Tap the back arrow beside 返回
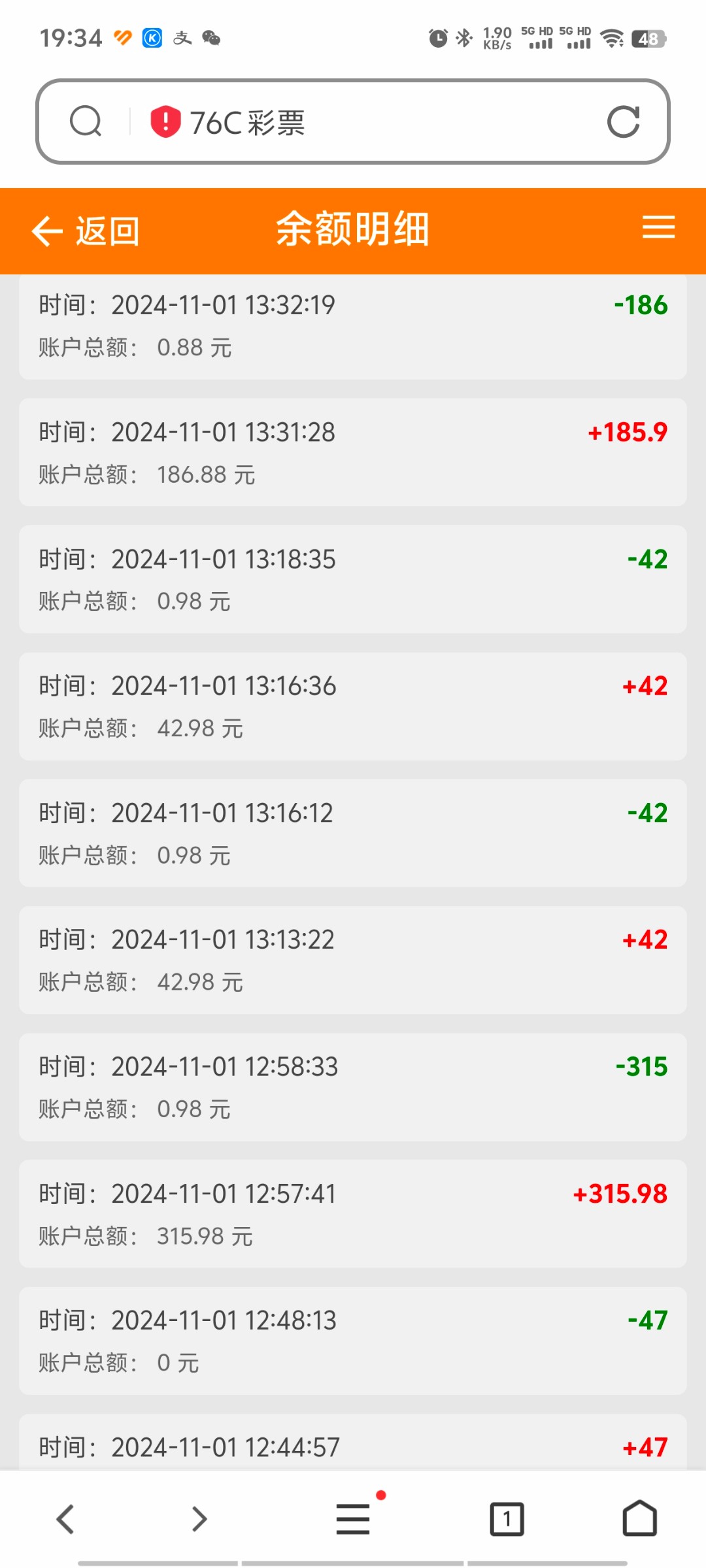The height and width of the screenshot is (1568, 706). pos(44,229)
